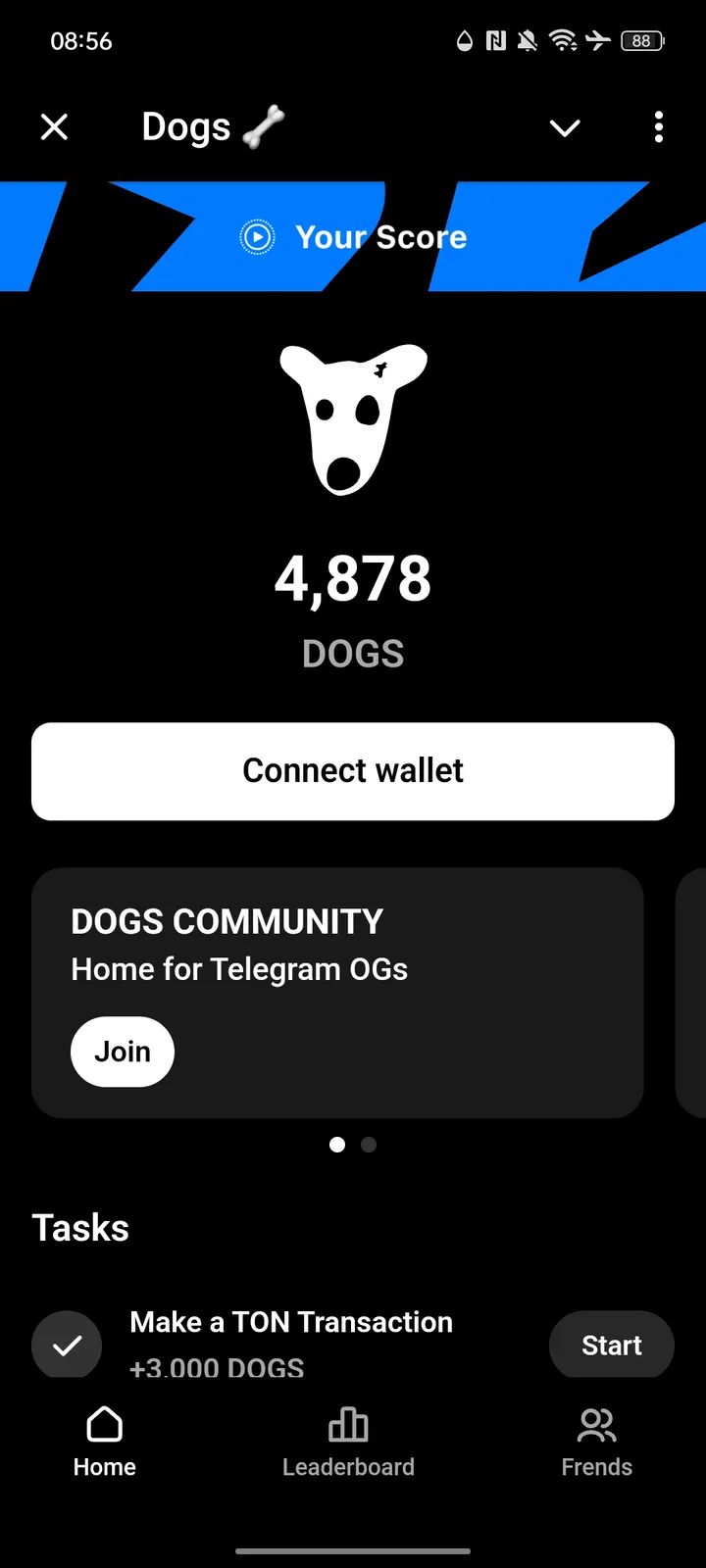Image resolution: width=706 pixels, height=1568 pixels.
Task: Select the second carousel page dot
Action: click(x=369, y=1145)
